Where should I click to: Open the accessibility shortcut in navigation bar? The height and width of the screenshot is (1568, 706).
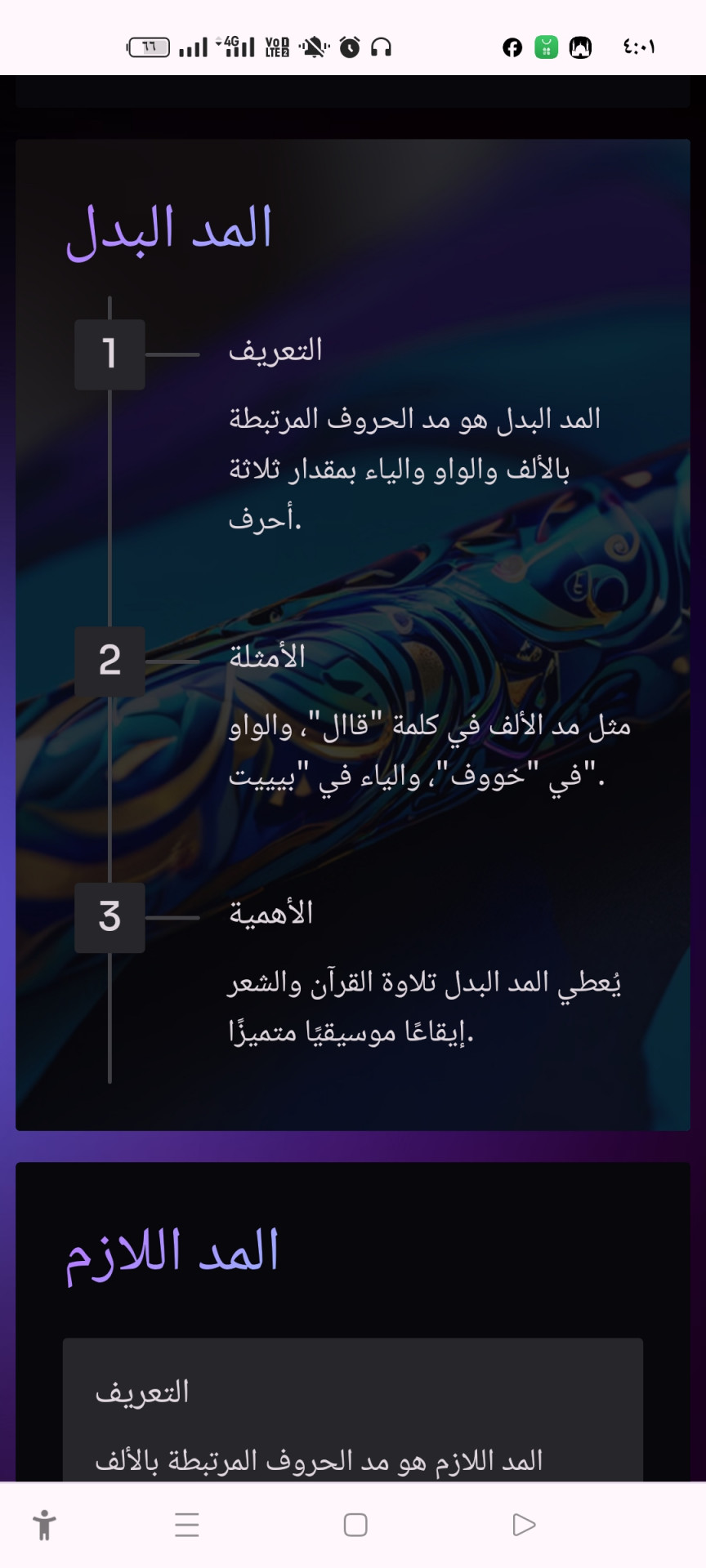point(44,1525)
